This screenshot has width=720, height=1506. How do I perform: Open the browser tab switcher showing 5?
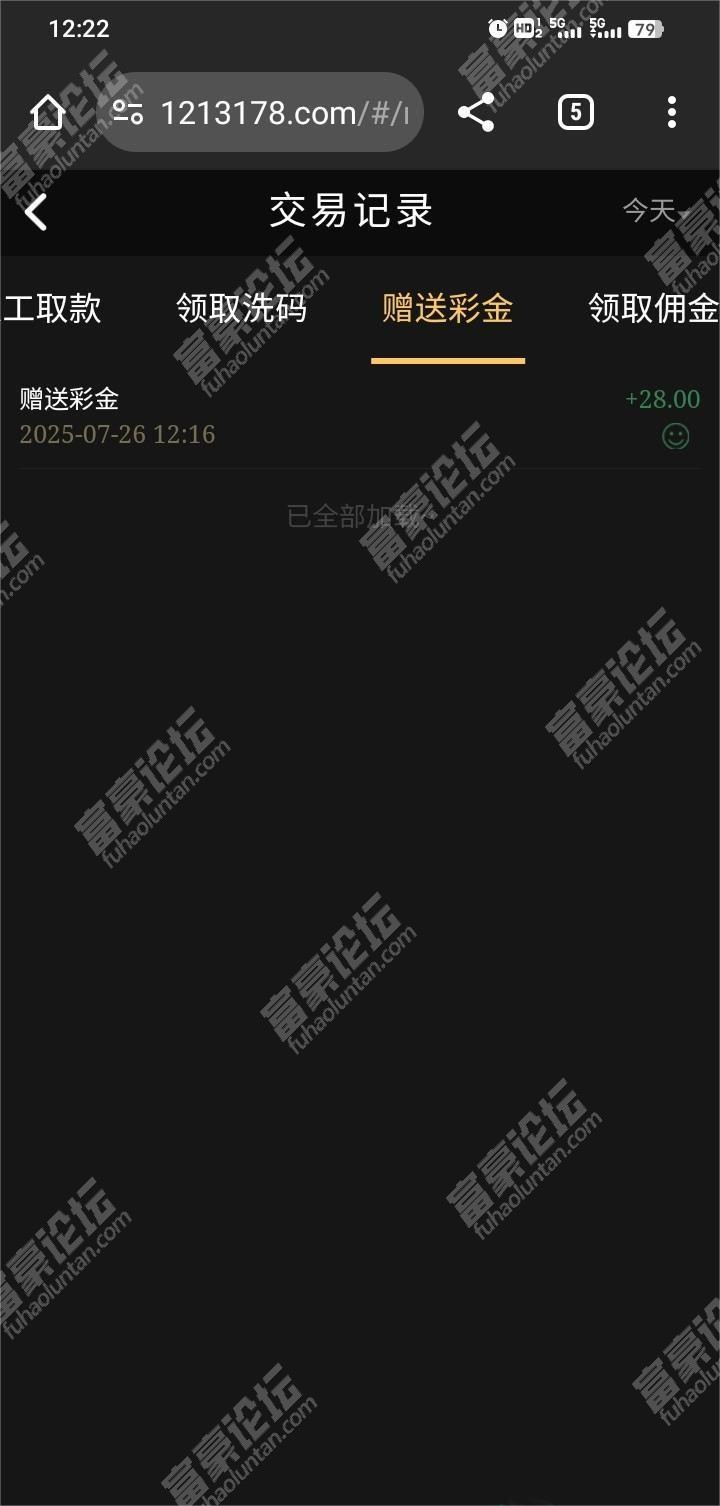point(575,113)
